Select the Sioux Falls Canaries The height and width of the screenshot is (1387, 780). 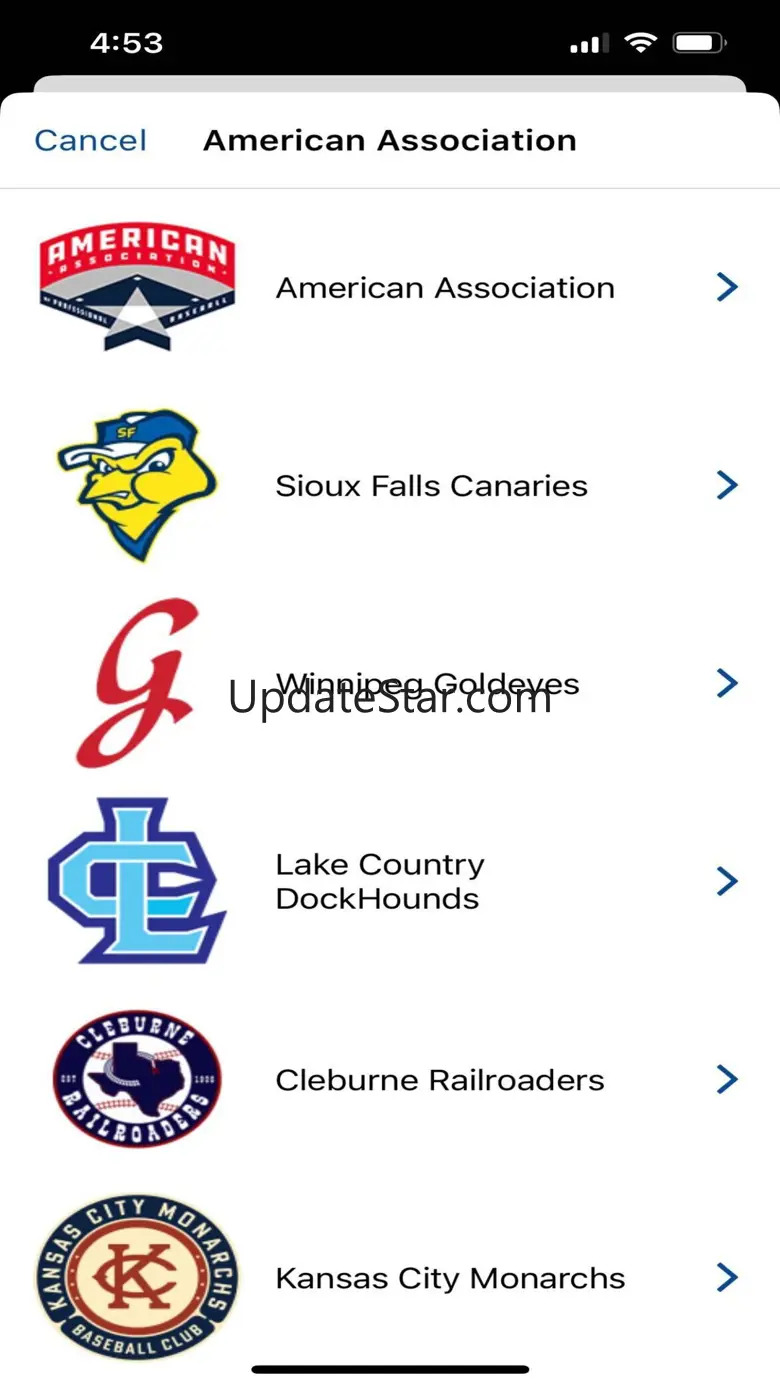(x=431, y=486)
